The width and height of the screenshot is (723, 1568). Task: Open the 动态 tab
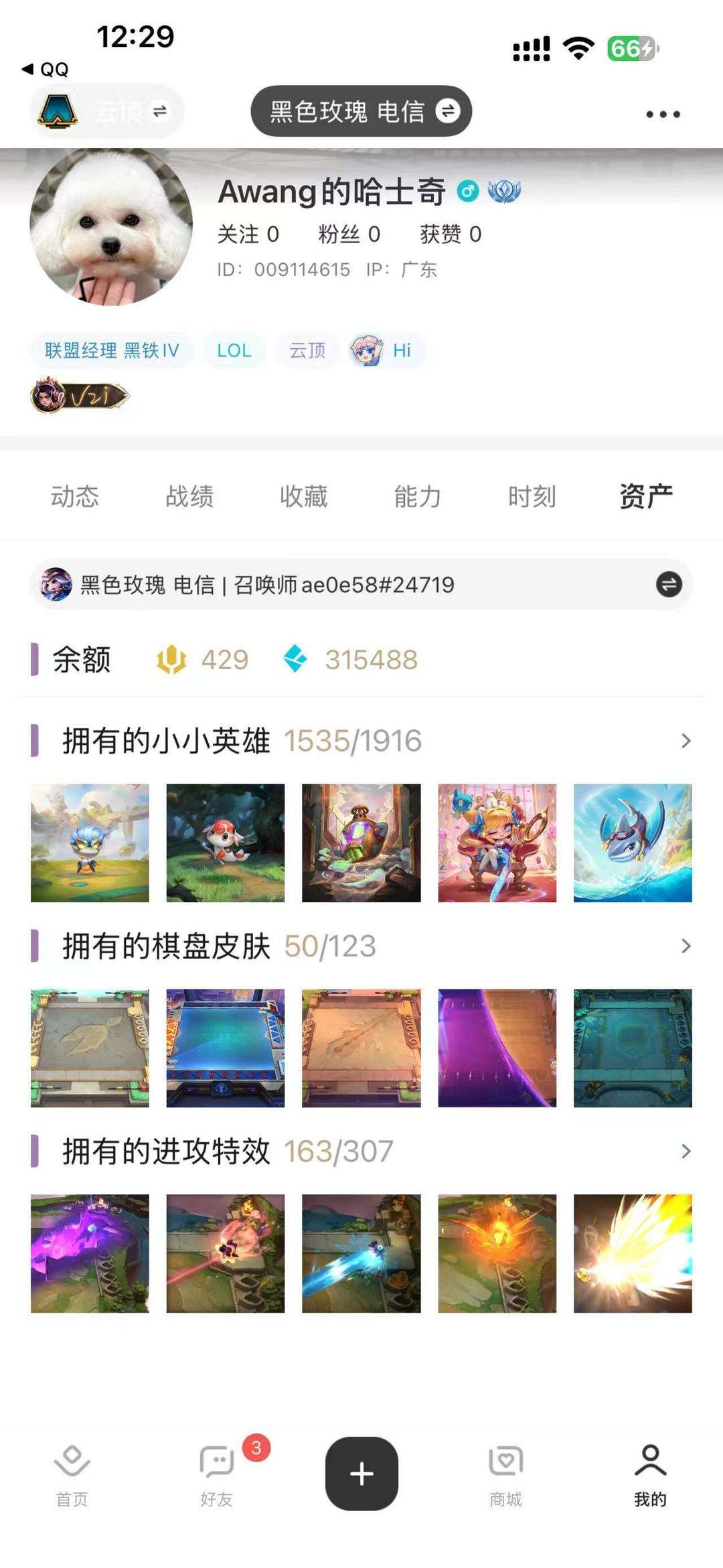click(76, 496)
